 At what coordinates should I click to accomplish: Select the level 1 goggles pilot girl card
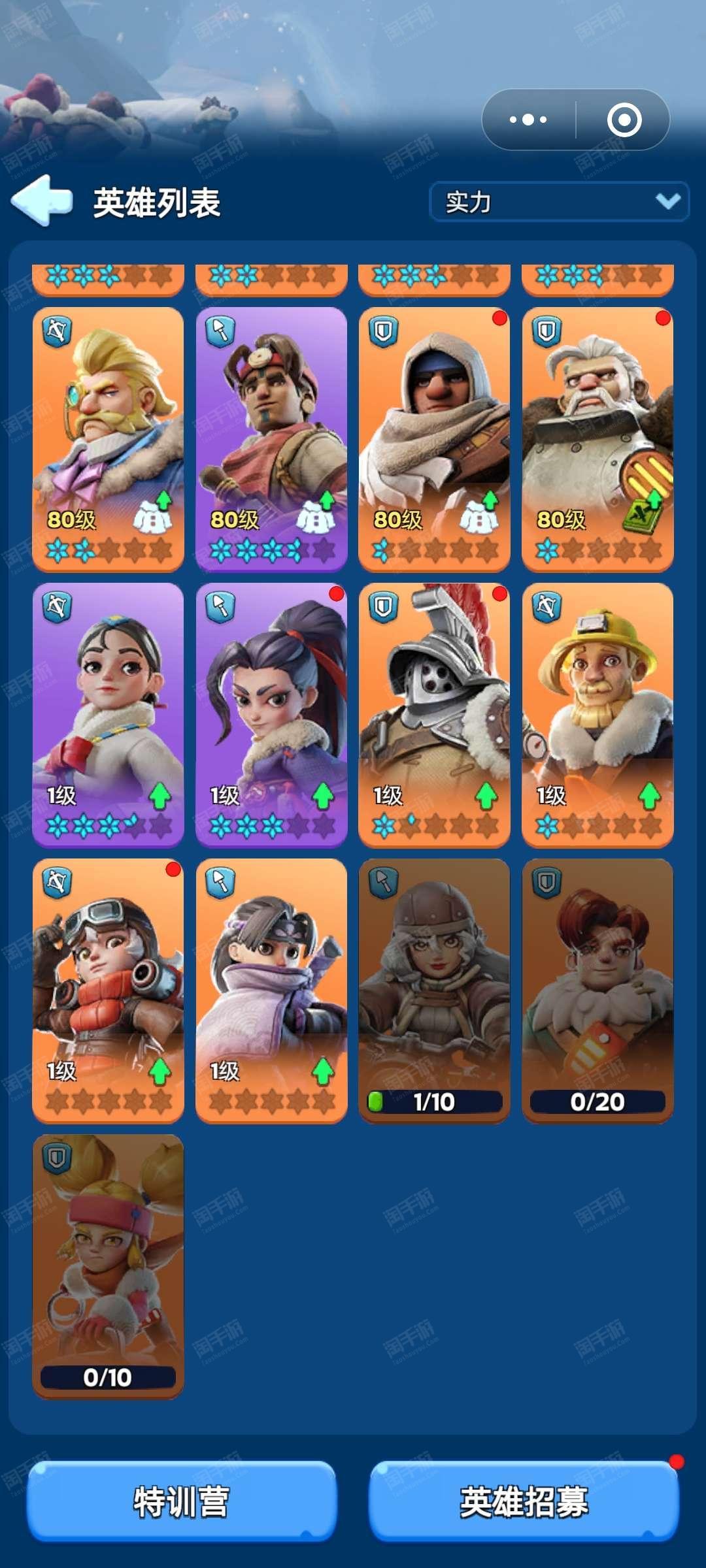108,991
